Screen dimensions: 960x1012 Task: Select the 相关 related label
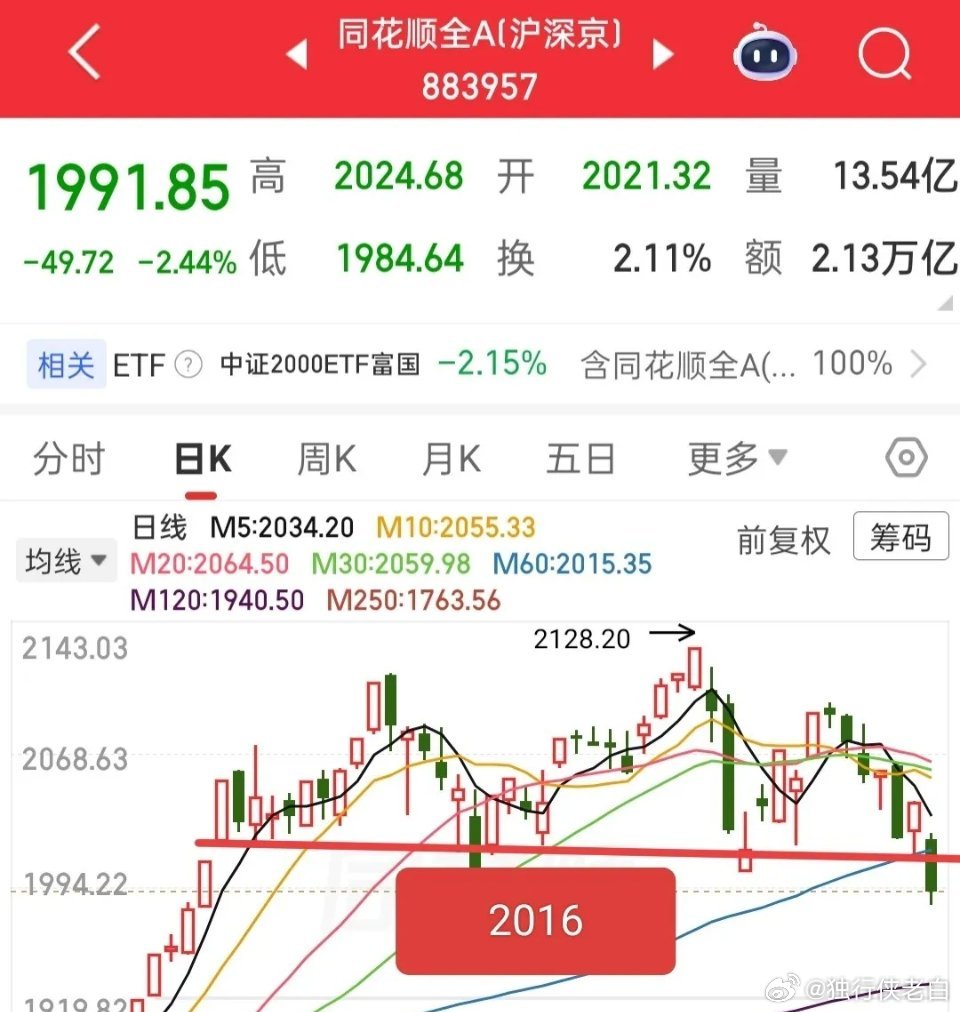[x=66, y=364]
